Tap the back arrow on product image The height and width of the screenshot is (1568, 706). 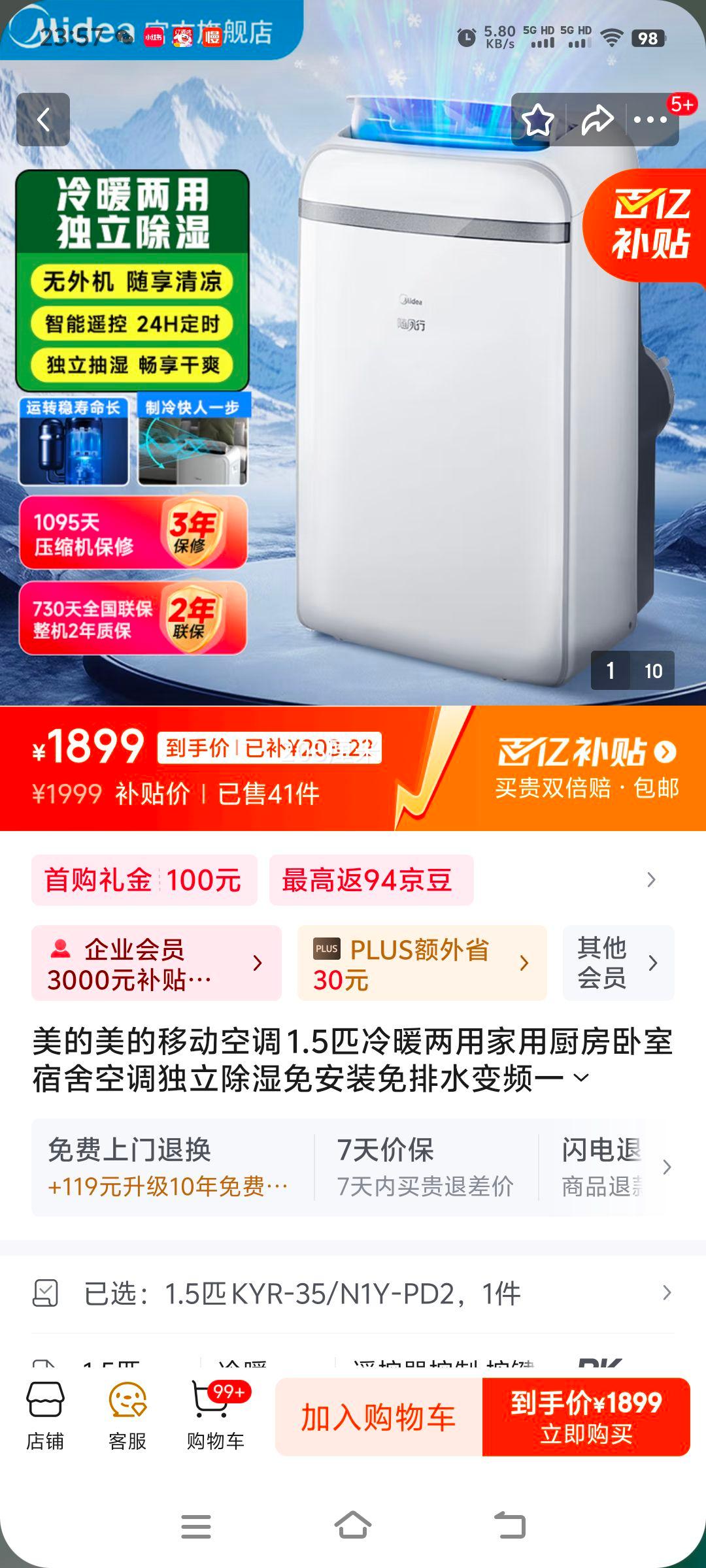43,120
